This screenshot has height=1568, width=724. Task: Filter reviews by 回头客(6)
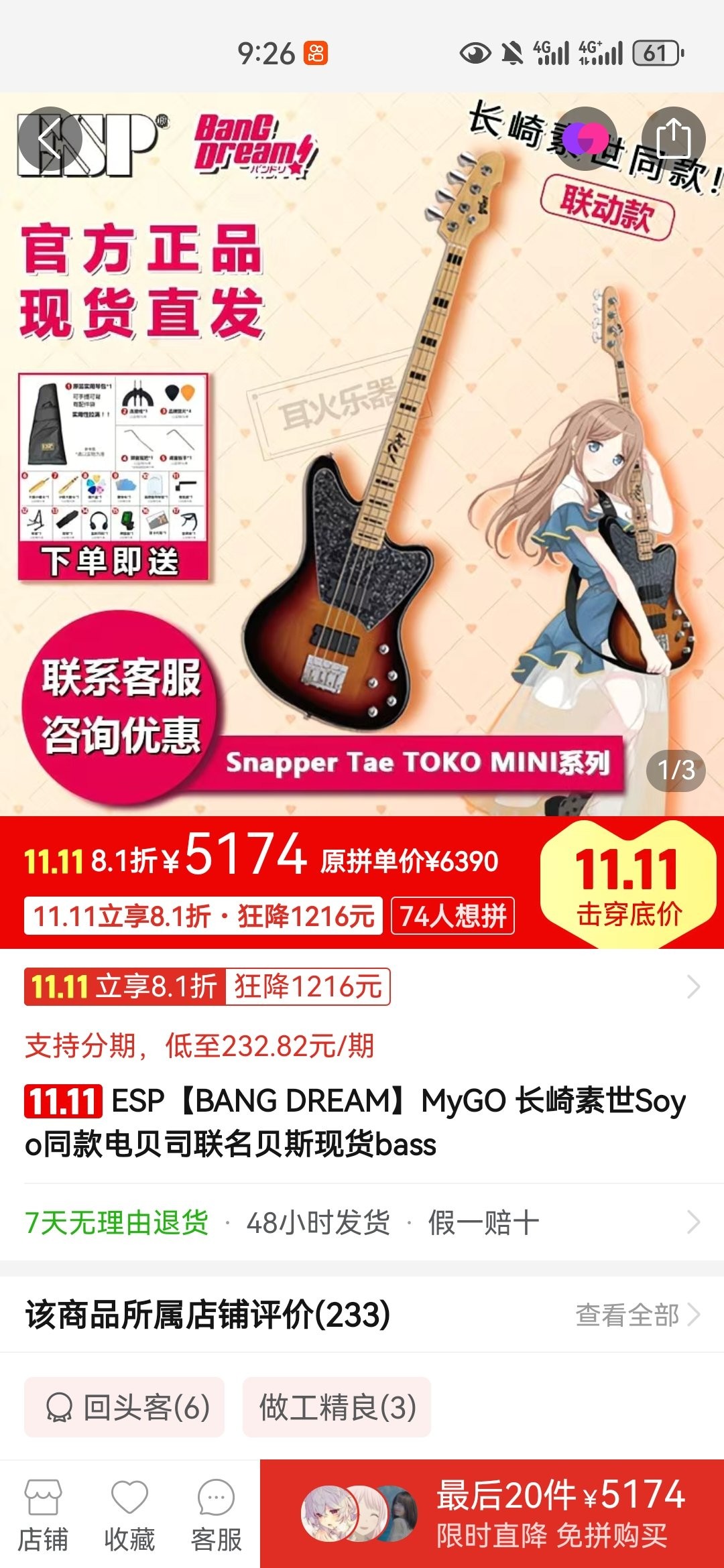125,1407
